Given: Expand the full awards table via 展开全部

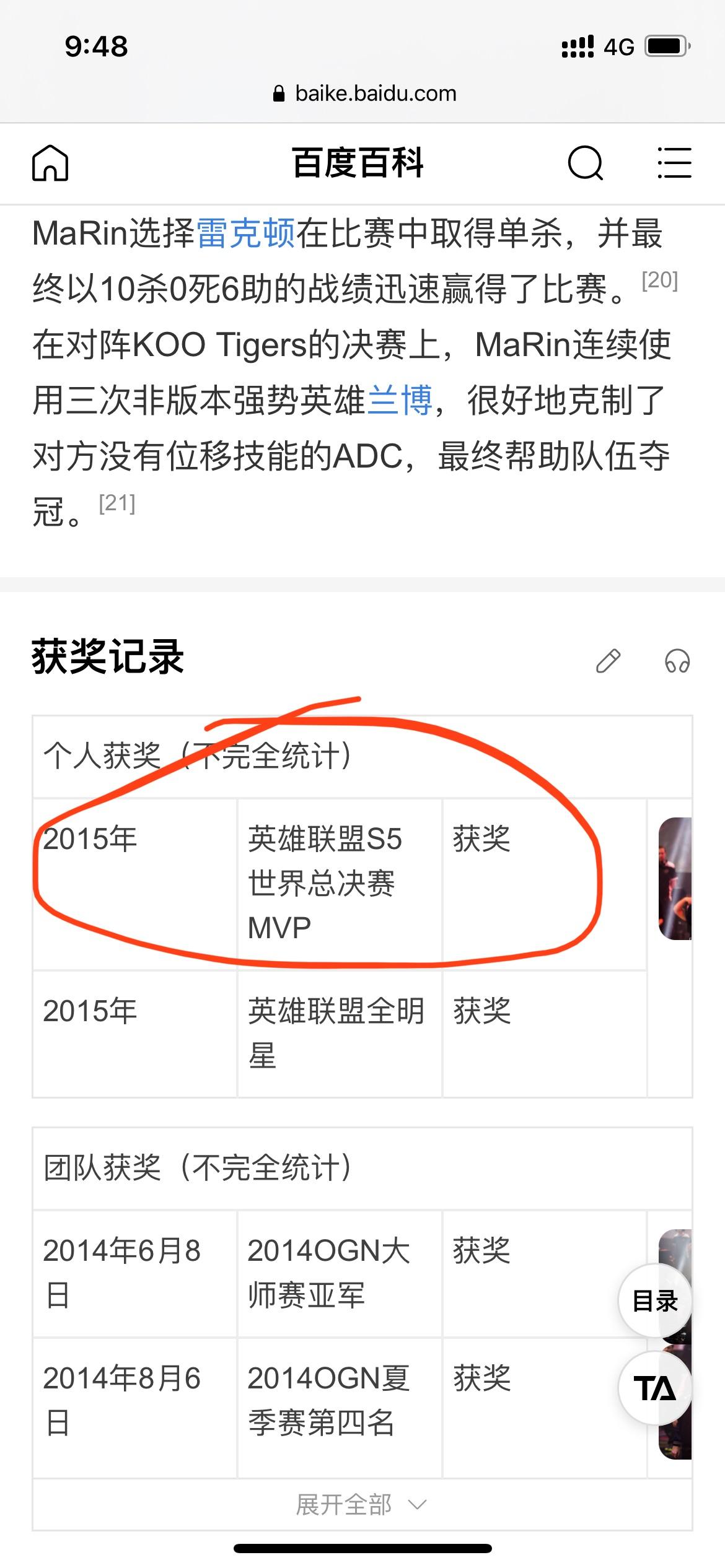Looking at the screenshot, I should click(x=361, y=1504).
